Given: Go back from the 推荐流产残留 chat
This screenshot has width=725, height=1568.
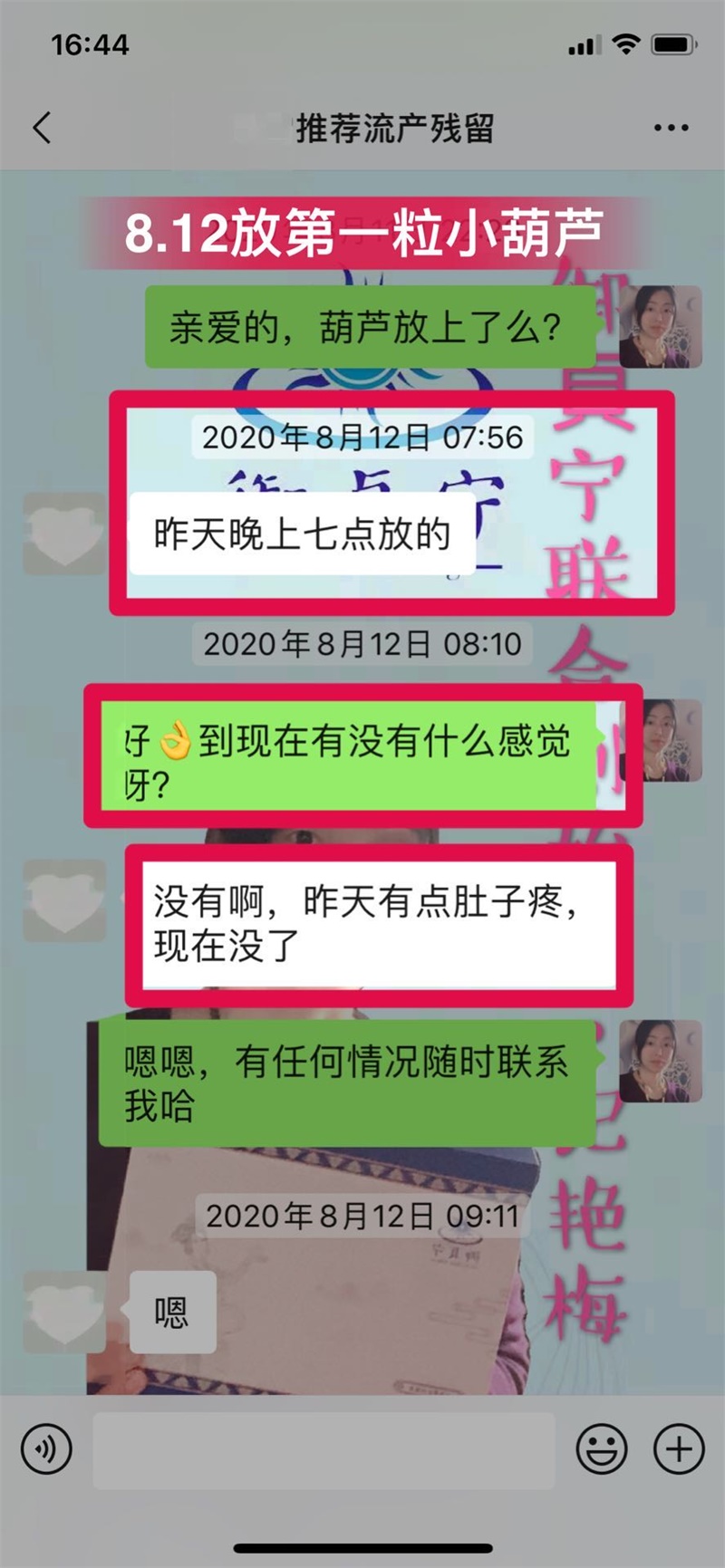Looking at the screenshot, I should click(42, 128).
